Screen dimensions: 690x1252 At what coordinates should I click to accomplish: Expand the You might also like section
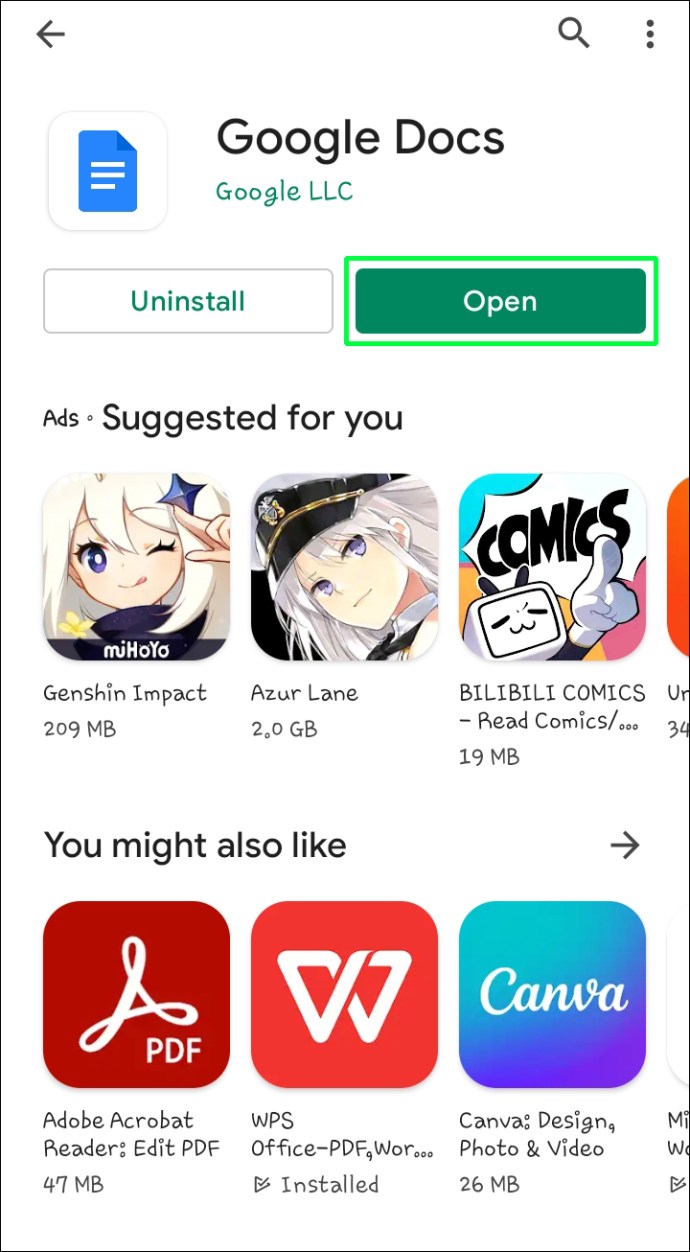pos(625,846)
